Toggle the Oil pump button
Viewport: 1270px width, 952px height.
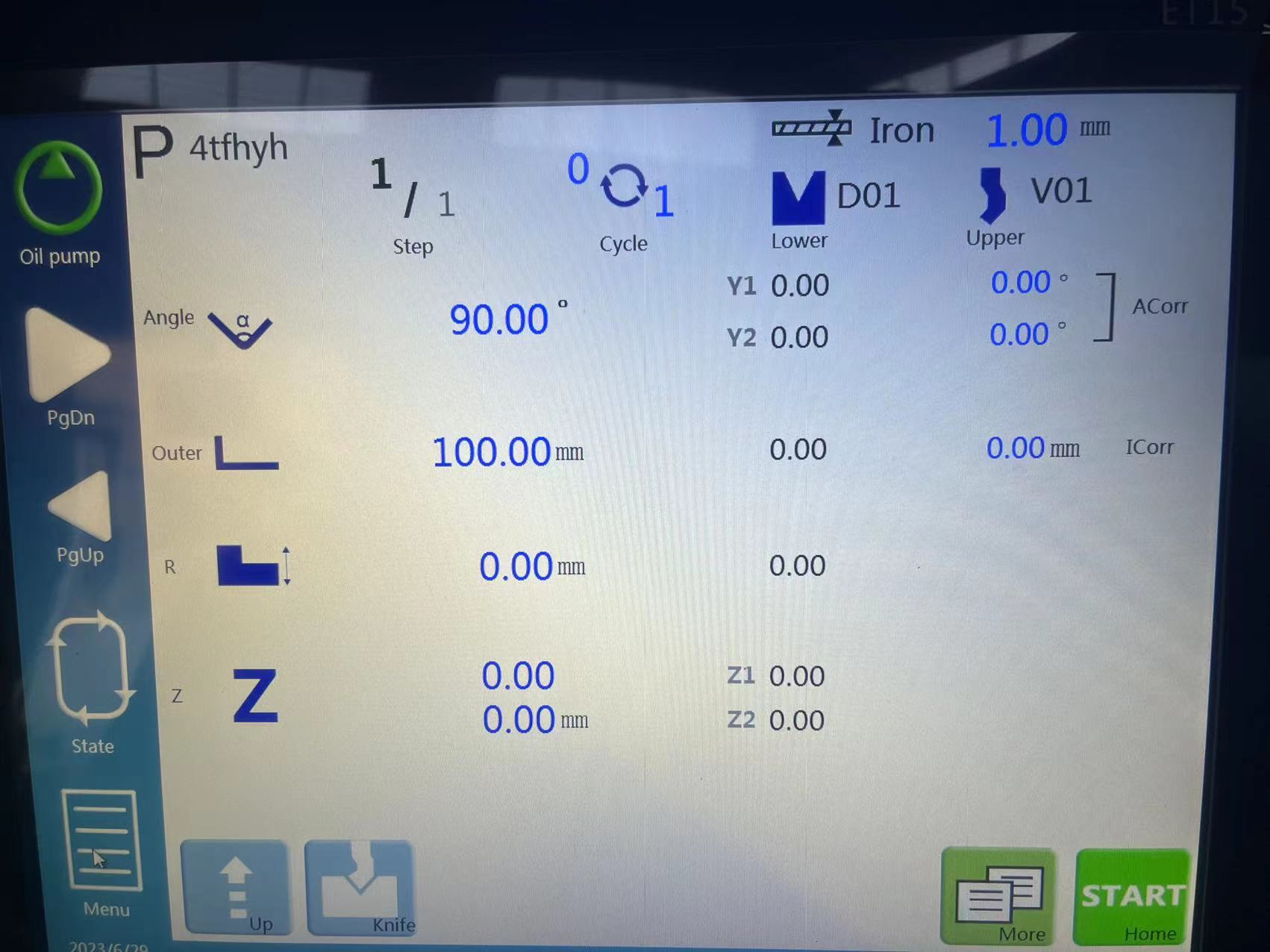click(58, 189)
